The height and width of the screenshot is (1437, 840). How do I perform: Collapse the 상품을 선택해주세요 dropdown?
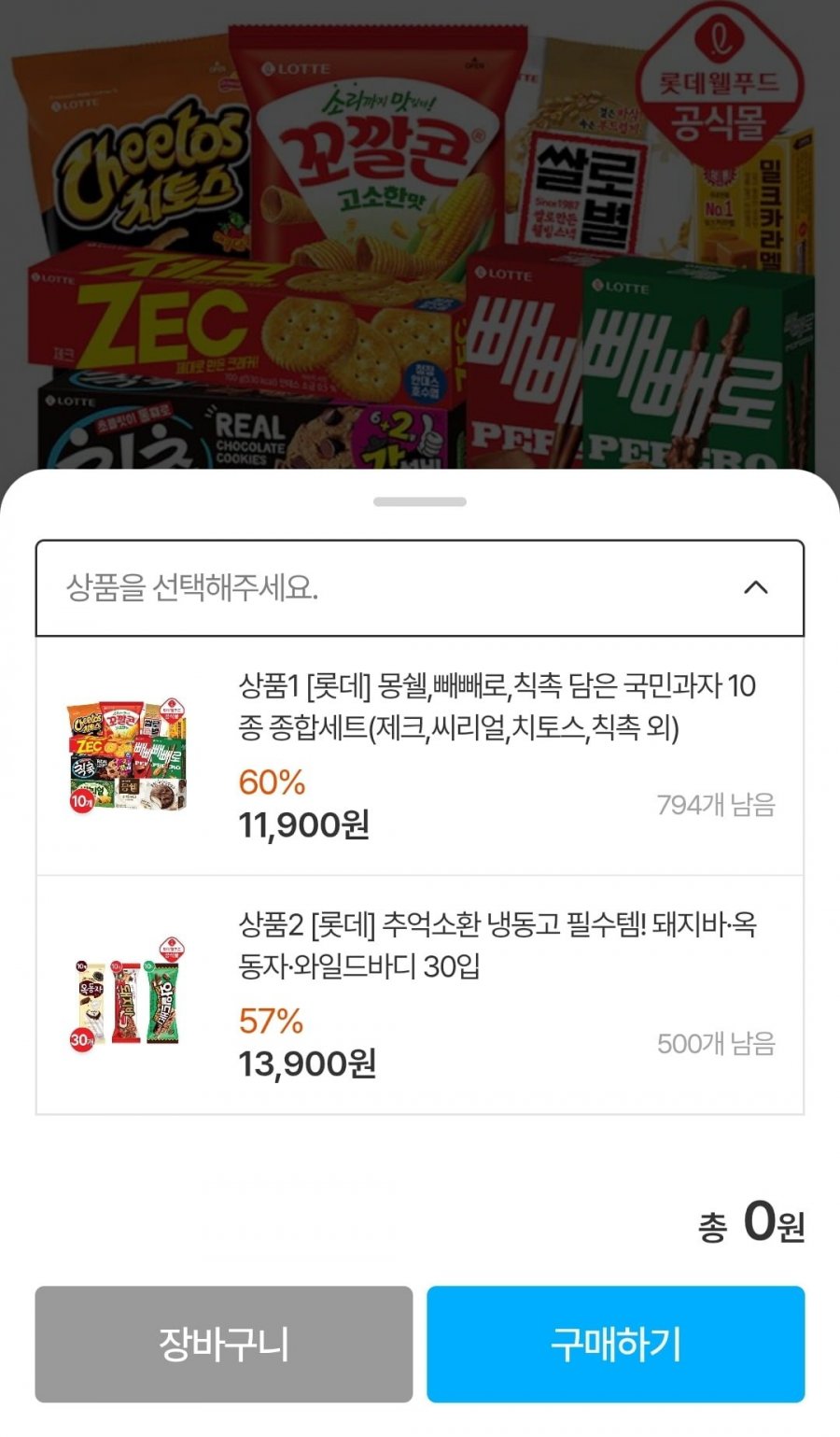coord(755,587)
